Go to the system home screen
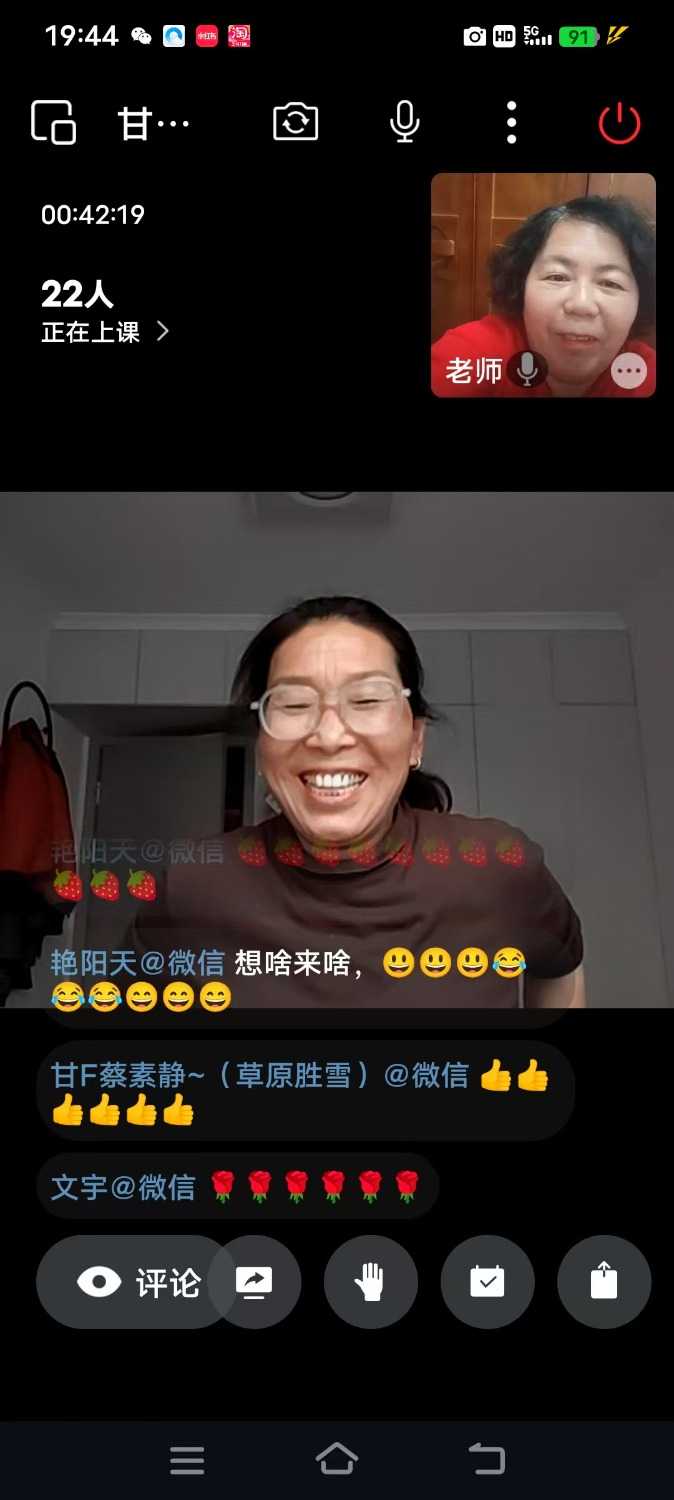 coord(337,1459)
